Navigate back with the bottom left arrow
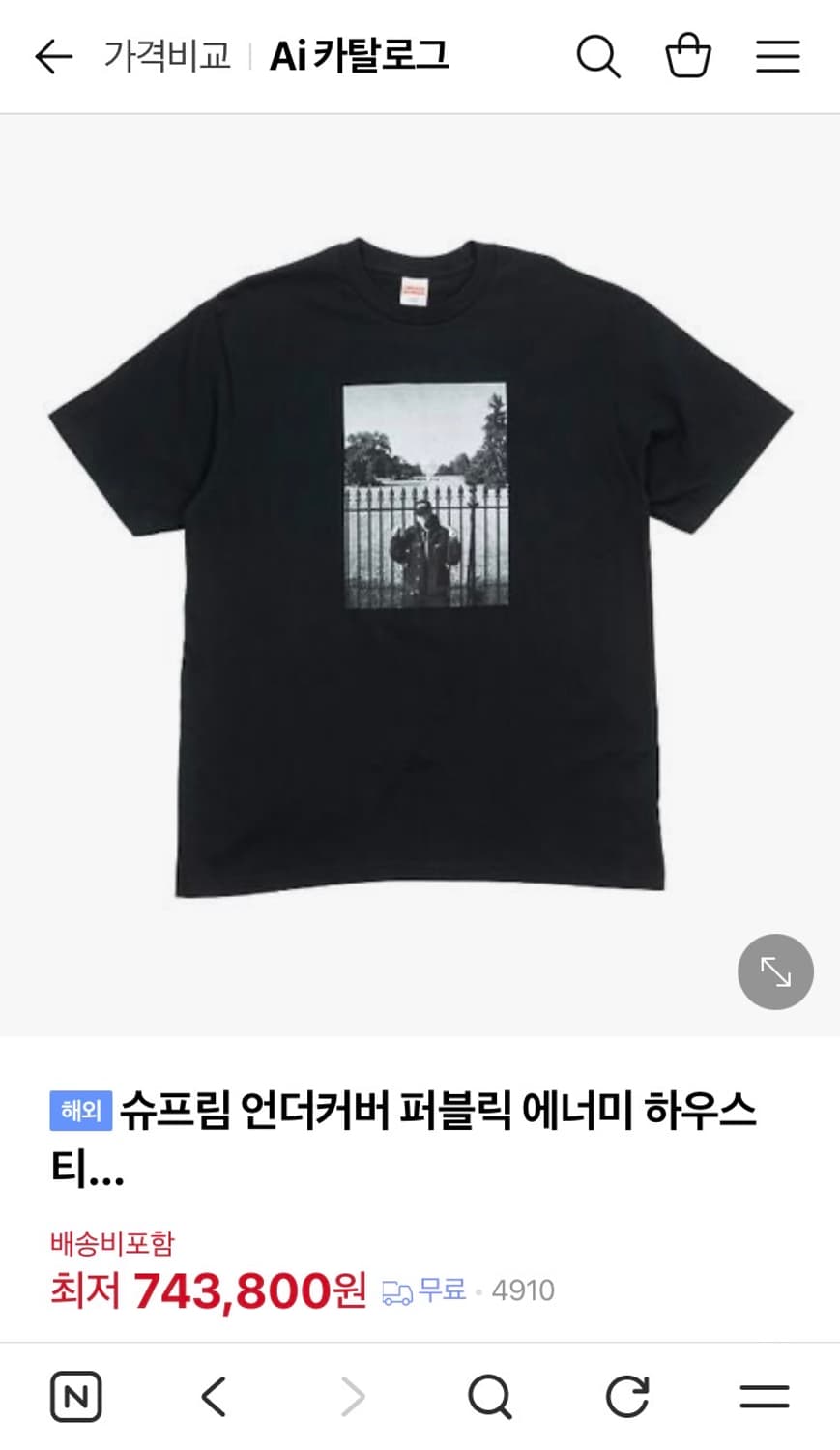Screen dimensions: 840x1450 [215, 1395]
